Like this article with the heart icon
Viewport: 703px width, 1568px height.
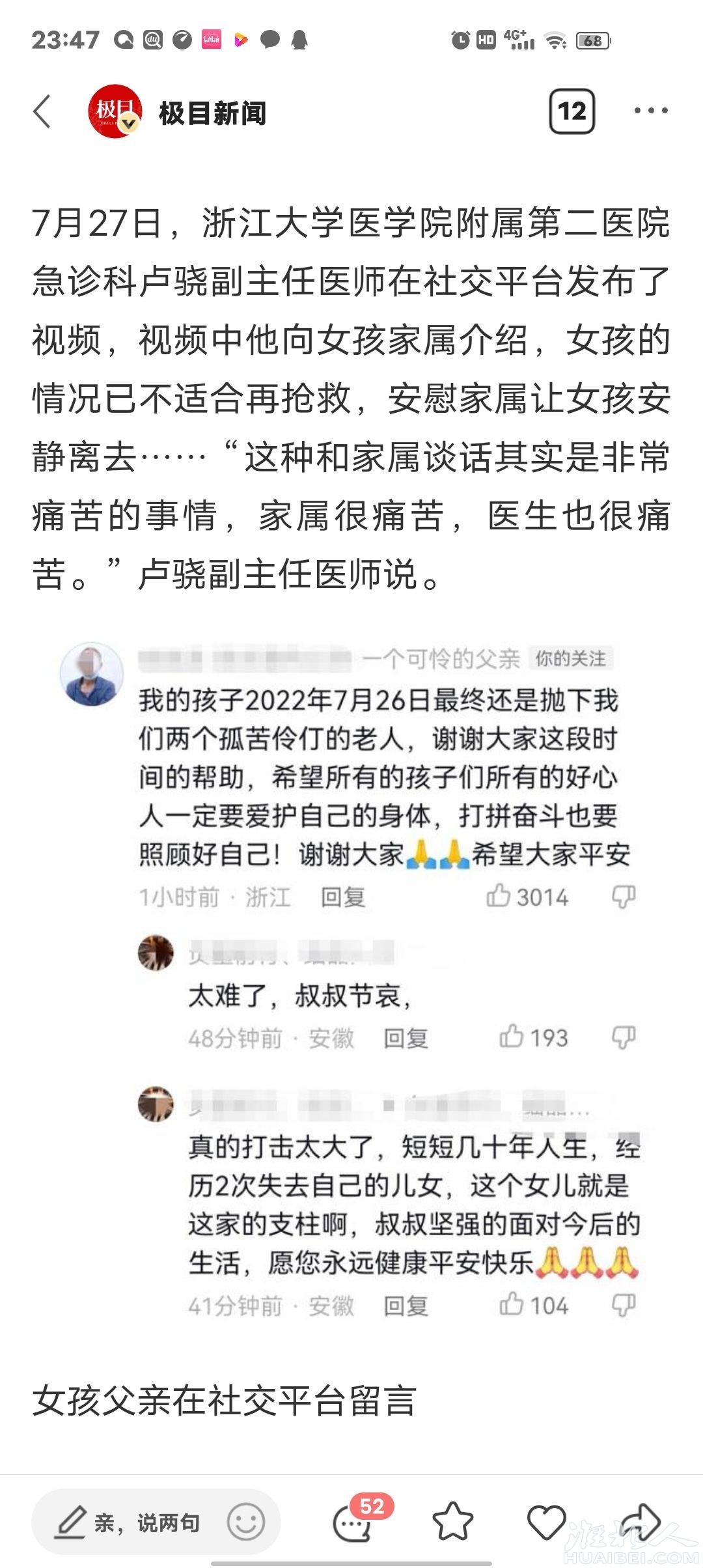(x=545, y=1522)
